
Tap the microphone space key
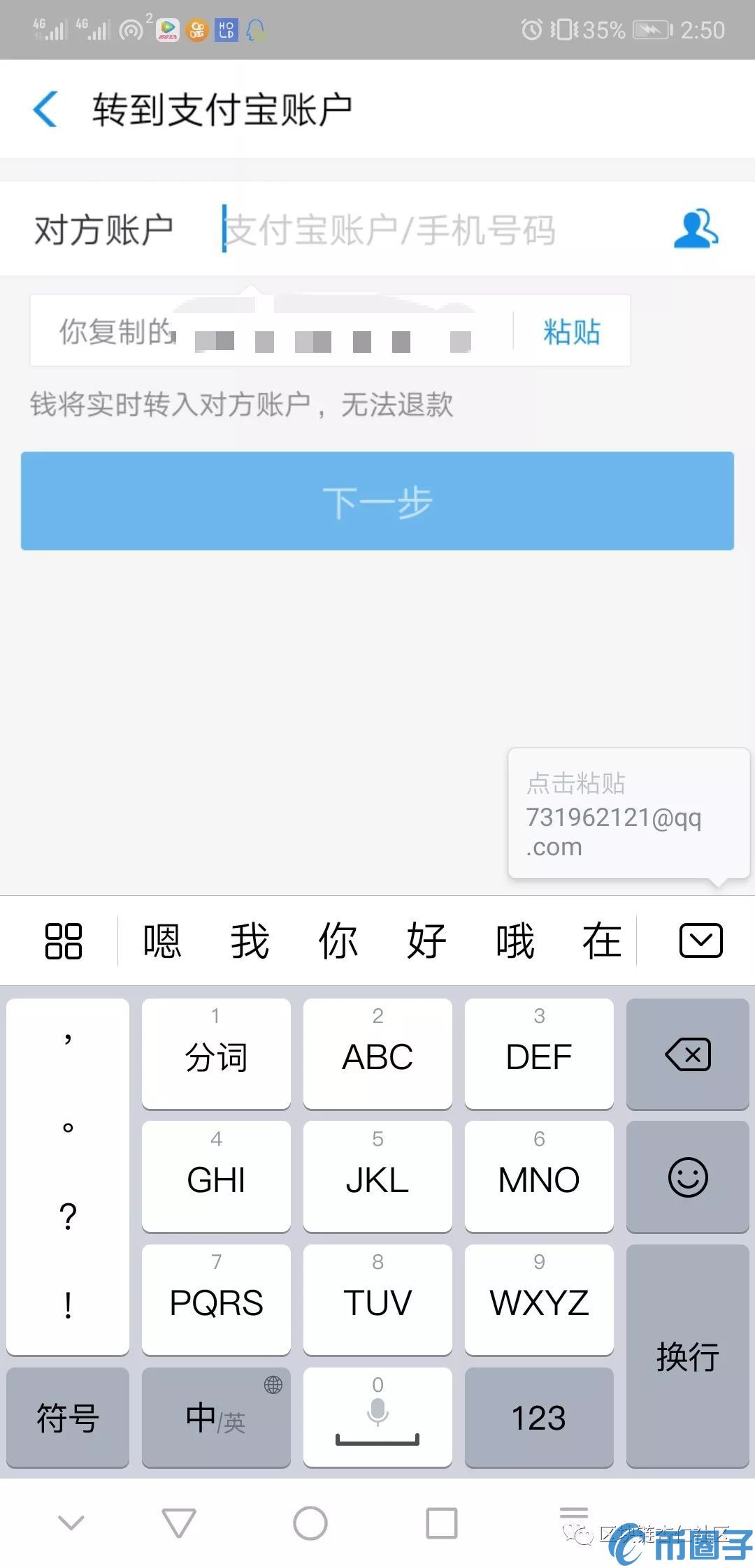coord(377,1418)
